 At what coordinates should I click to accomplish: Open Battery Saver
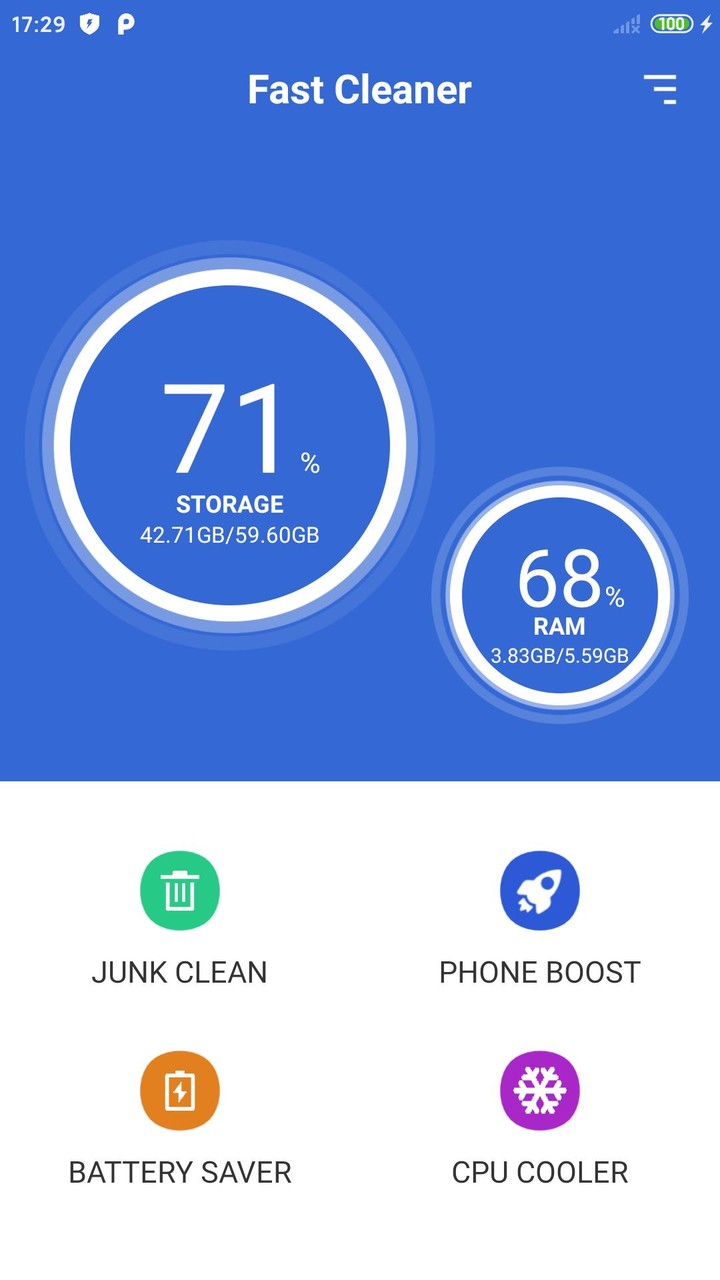pos(180,1091)
